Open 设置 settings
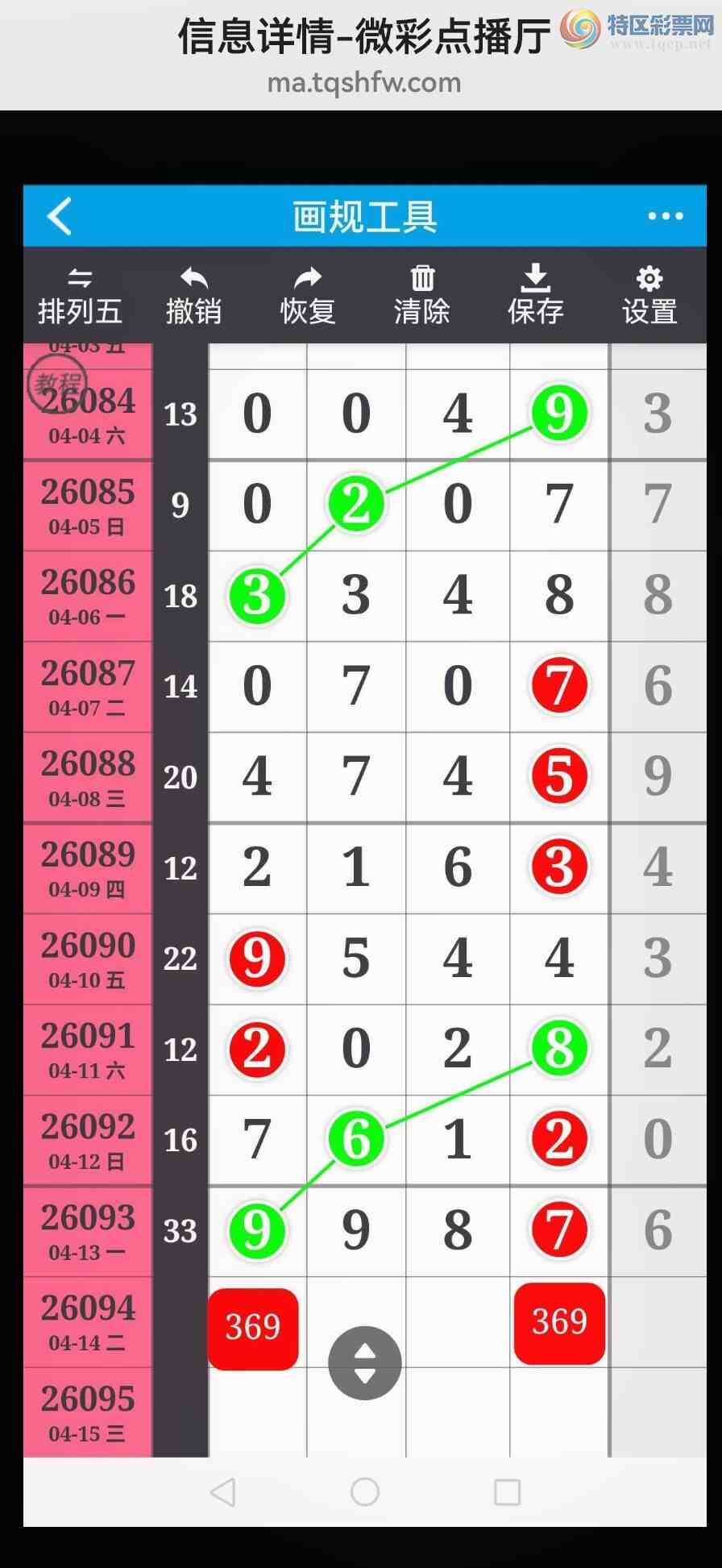The image size is (722, 1568). (649, 296)
